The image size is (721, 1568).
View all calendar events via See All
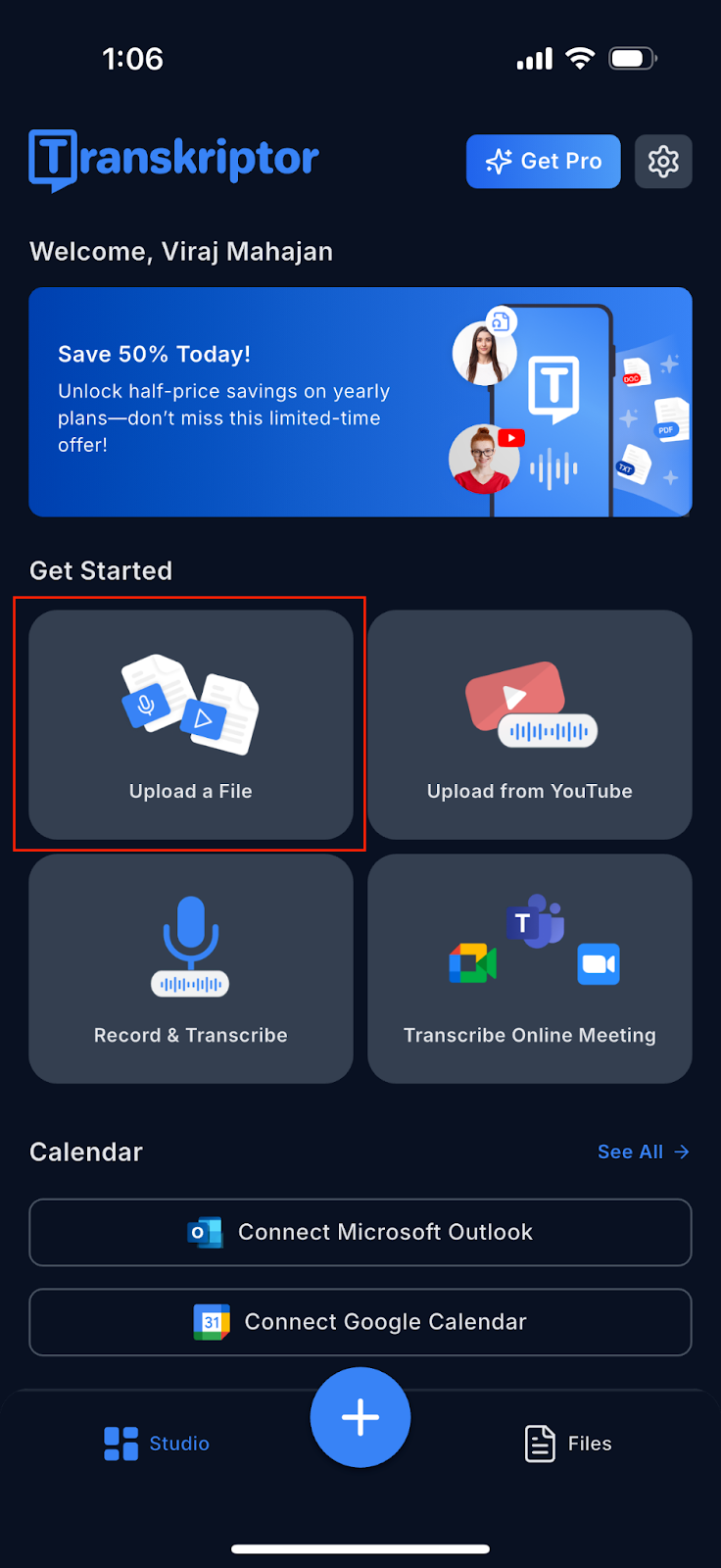(x=643, y=1151)
